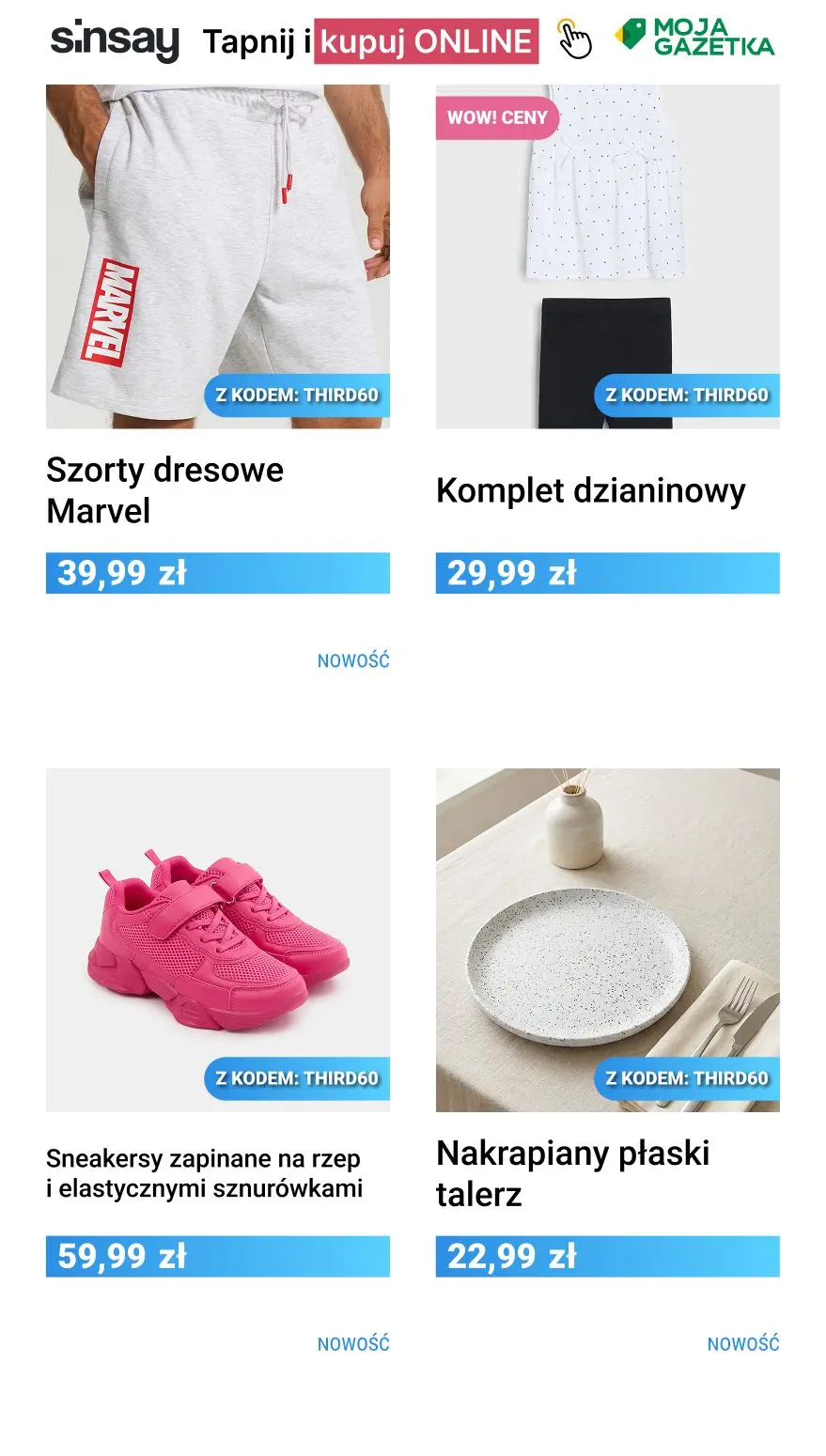The height and width of the screenshot is (1456, 826).
Task: Click the 59,99 zł gradient price bar
Action: (x=218, y=1256)
